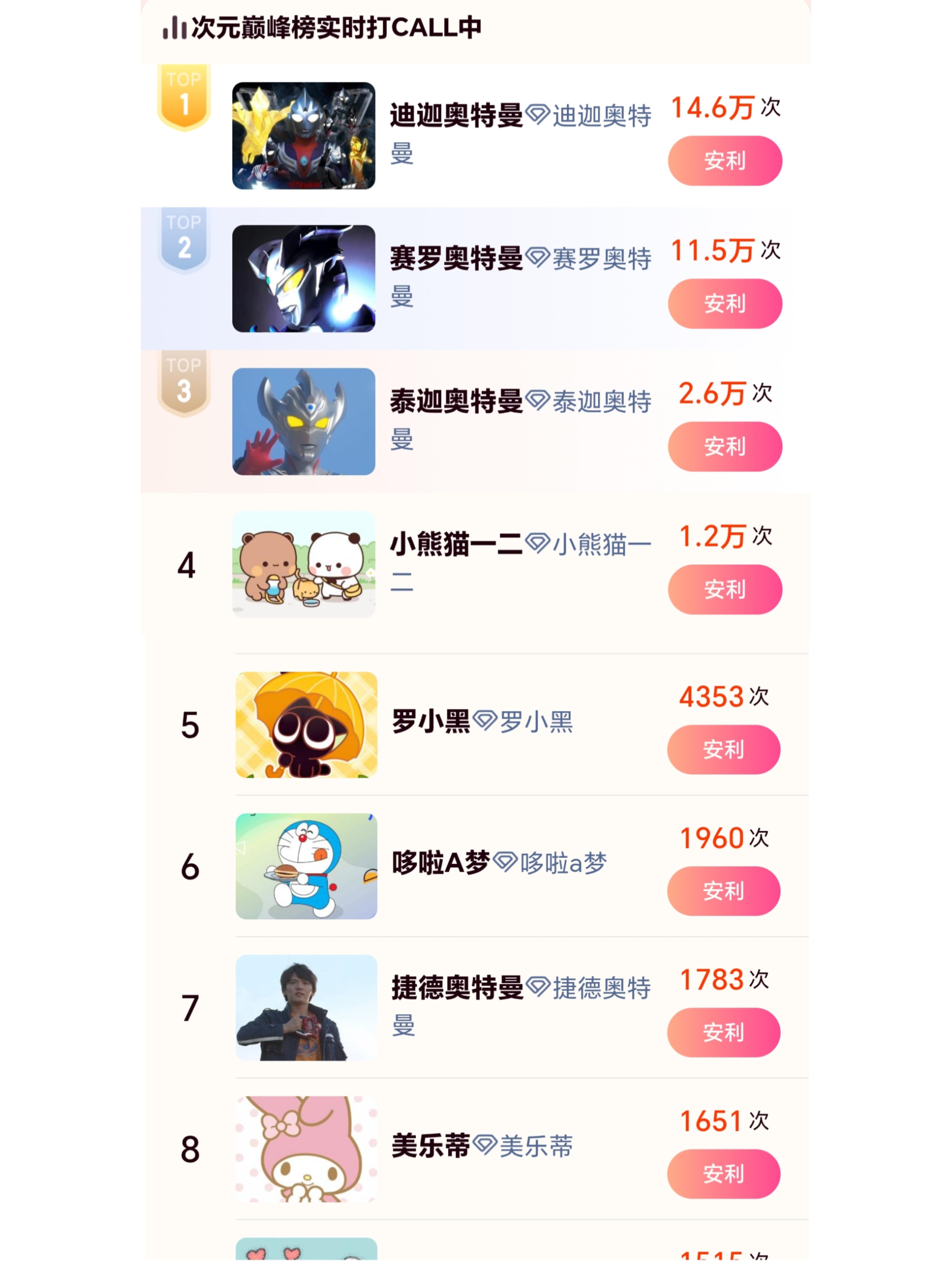This screenshot has width=952, height=1269.
Task: Tap 安利 button for 迪迦奥特曼
Action: tap(725, 161)
